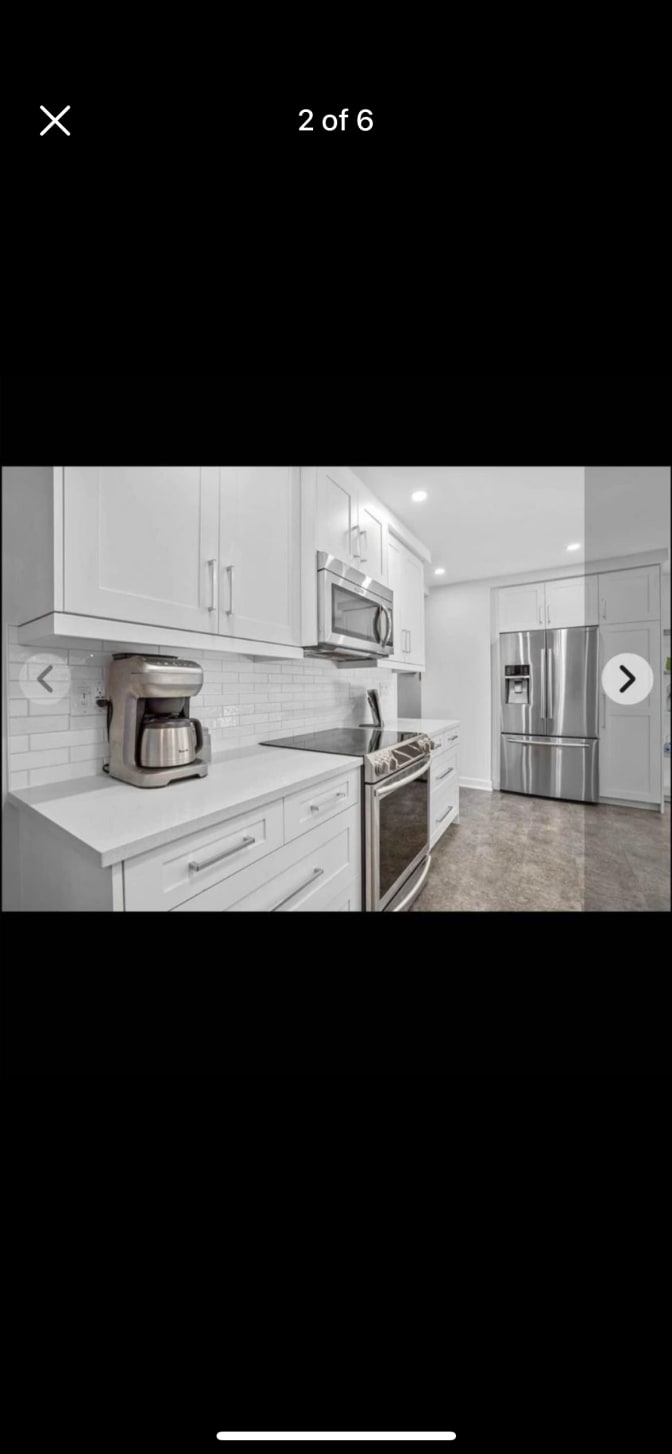The width and height of the screenshot is (672, 1454).
Task: Go to the next photo
Action: (627, 679)
